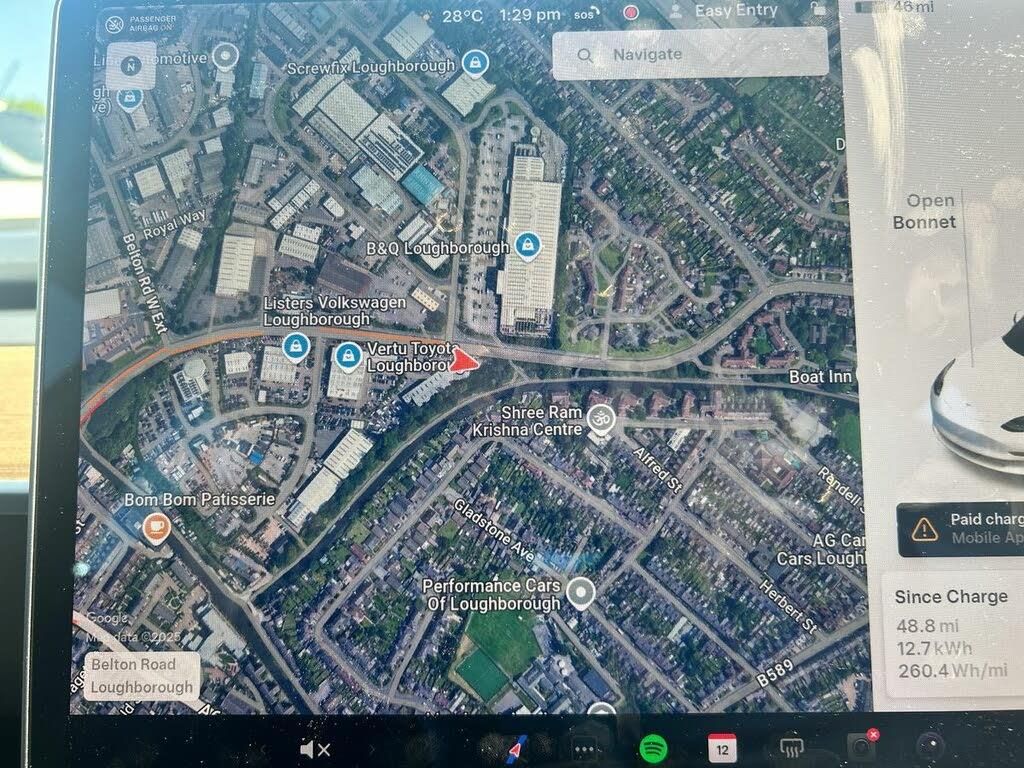The width and height of the screenshot is (1024, 768).
Task: Turn on the rear defrost control
Action: pyautogui.click(x=793, y=747)
